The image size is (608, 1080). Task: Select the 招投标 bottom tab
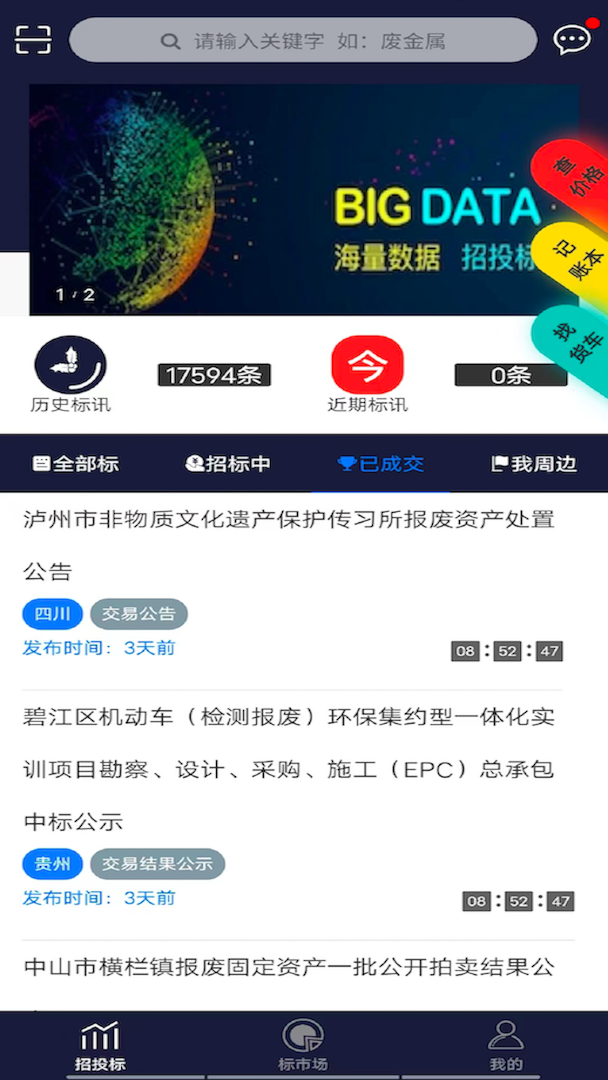pyautogui.click(x=100, y=1046)
